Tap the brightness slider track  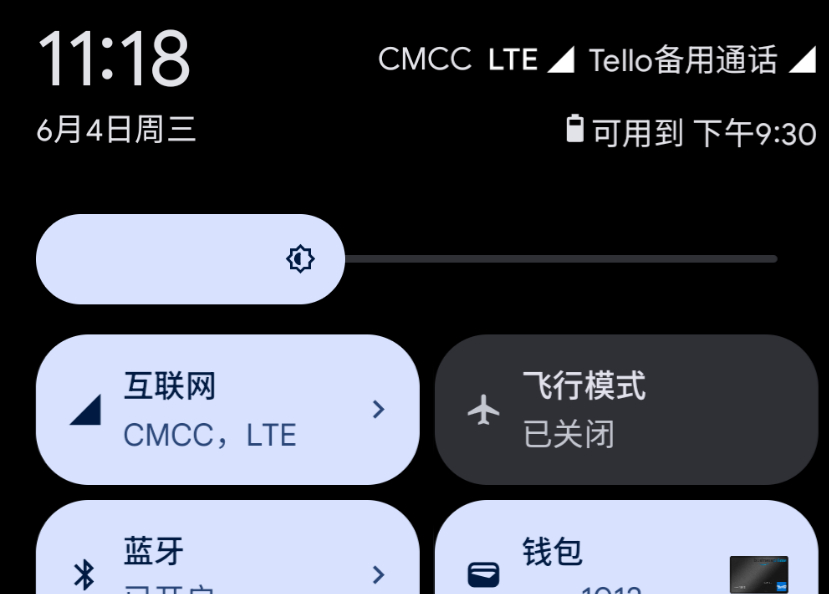(560, 259)
